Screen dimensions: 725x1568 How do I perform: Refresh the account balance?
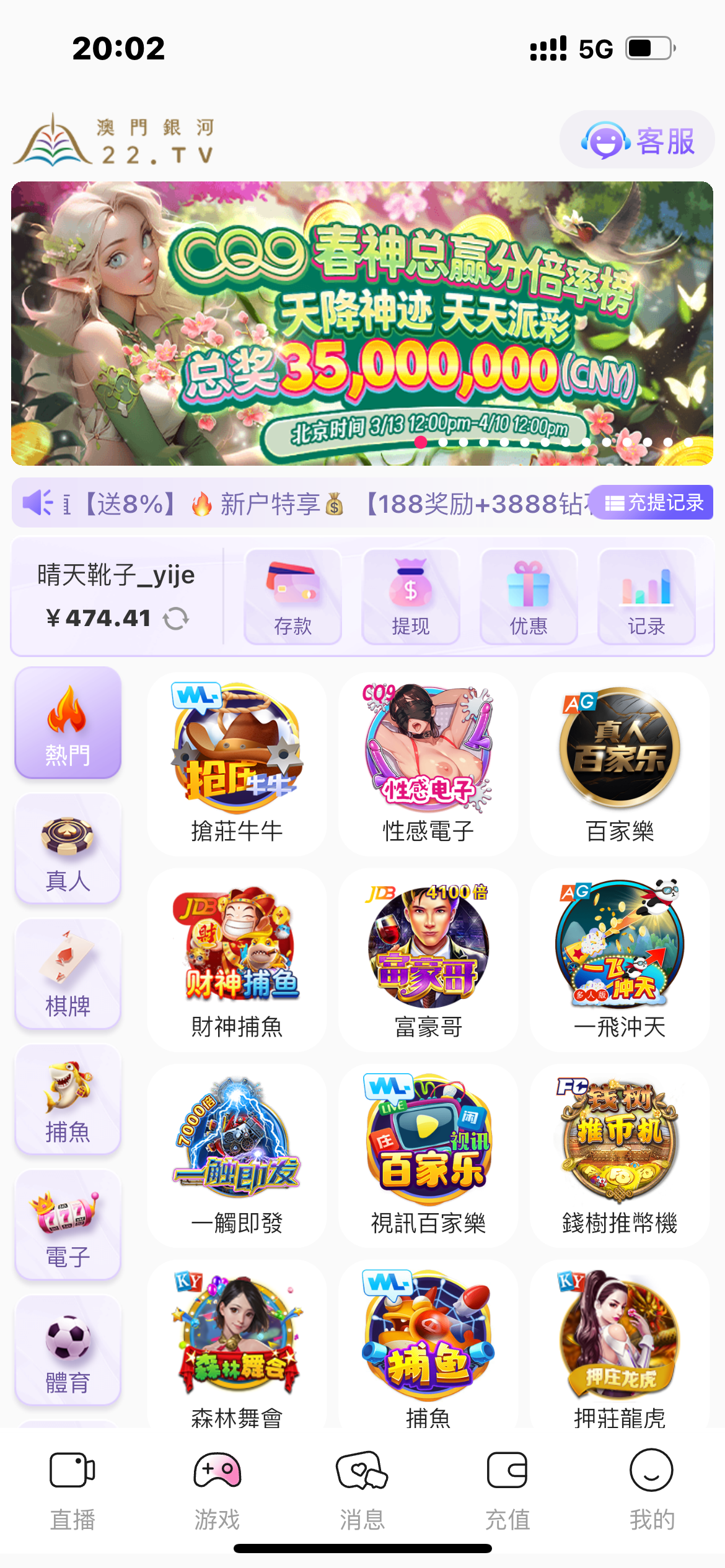tap(176, 618)
